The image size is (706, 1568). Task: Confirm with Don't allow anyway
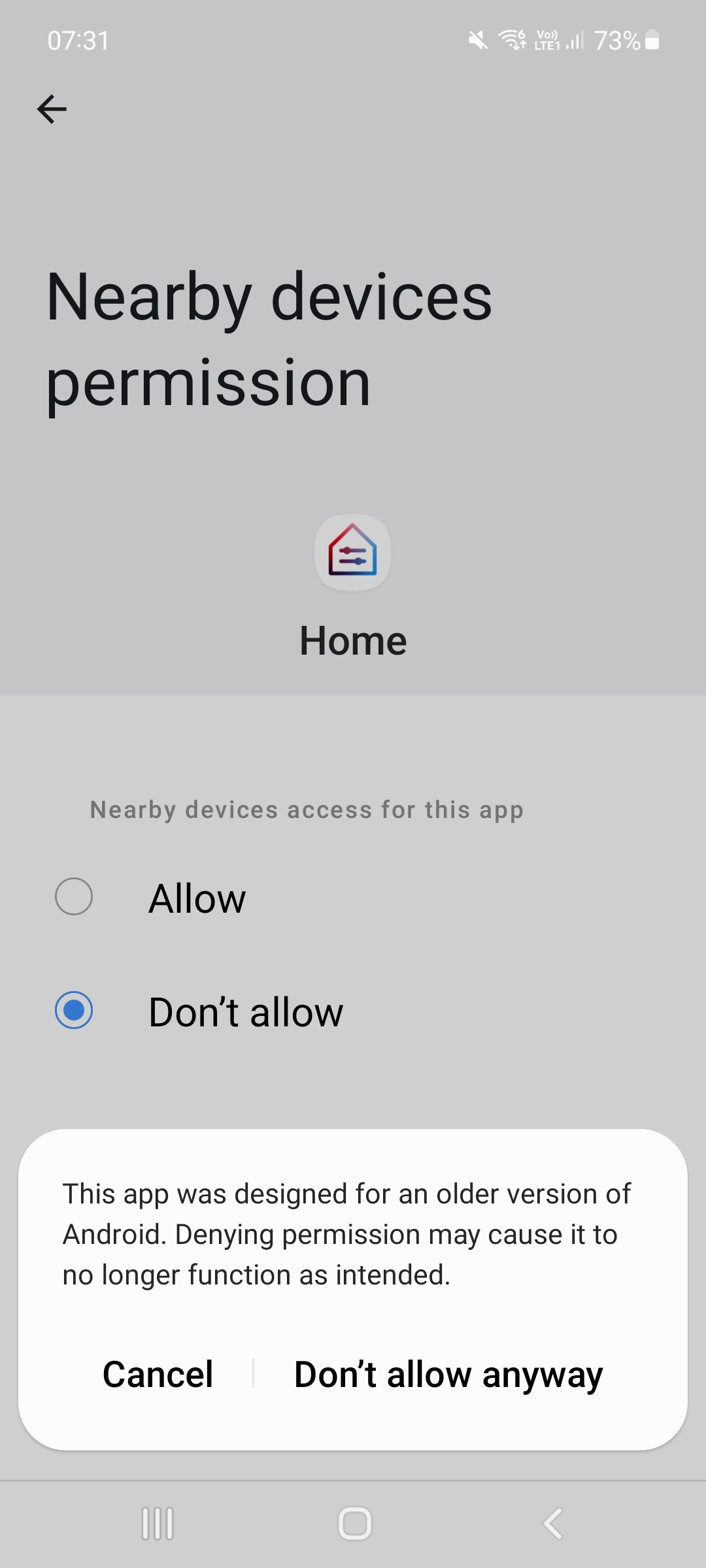[x=448, y=1374]
